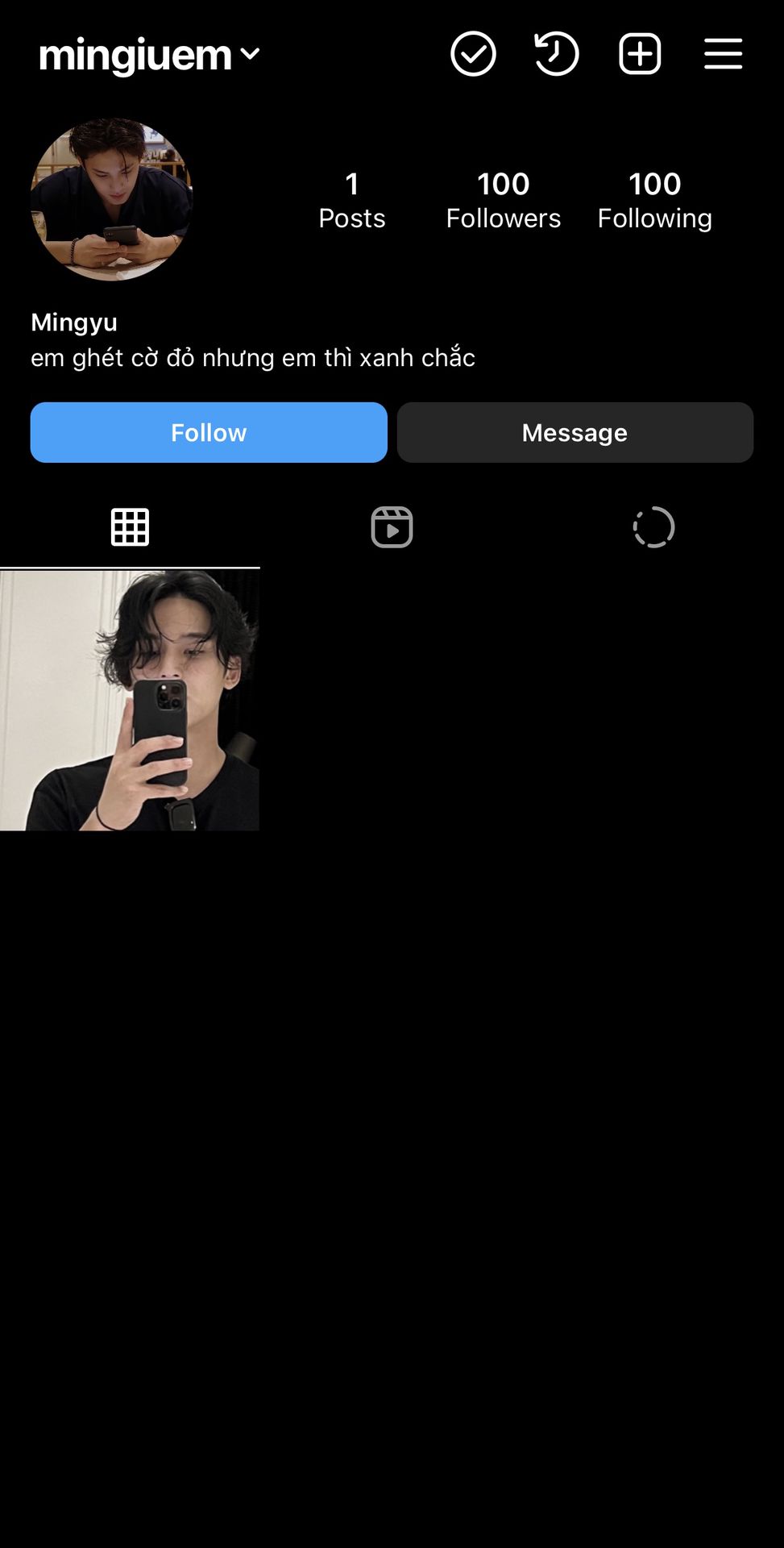Open the history clock icon

pos(557,54)
